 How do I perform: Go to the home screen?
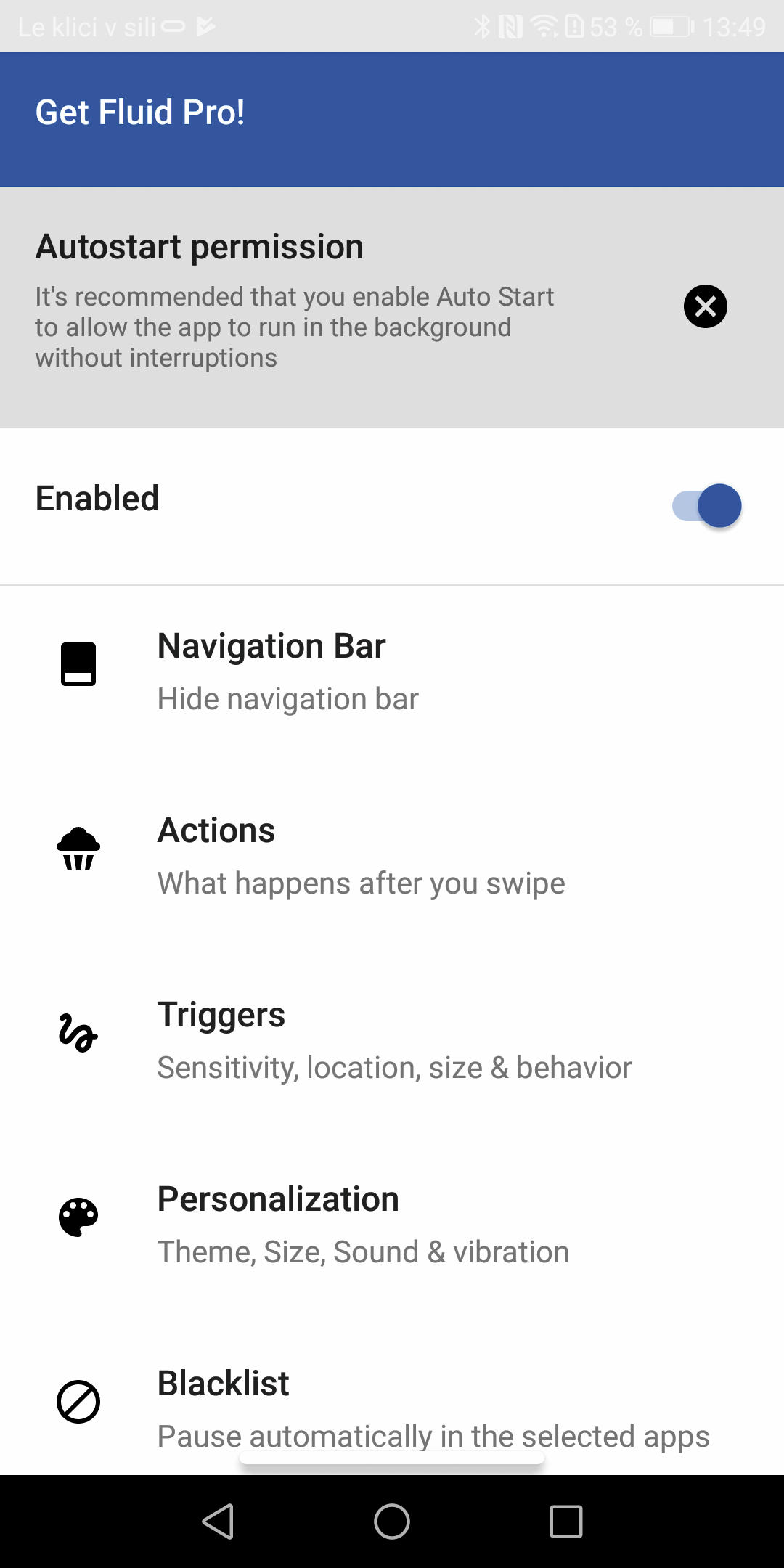coord(392,1521)
